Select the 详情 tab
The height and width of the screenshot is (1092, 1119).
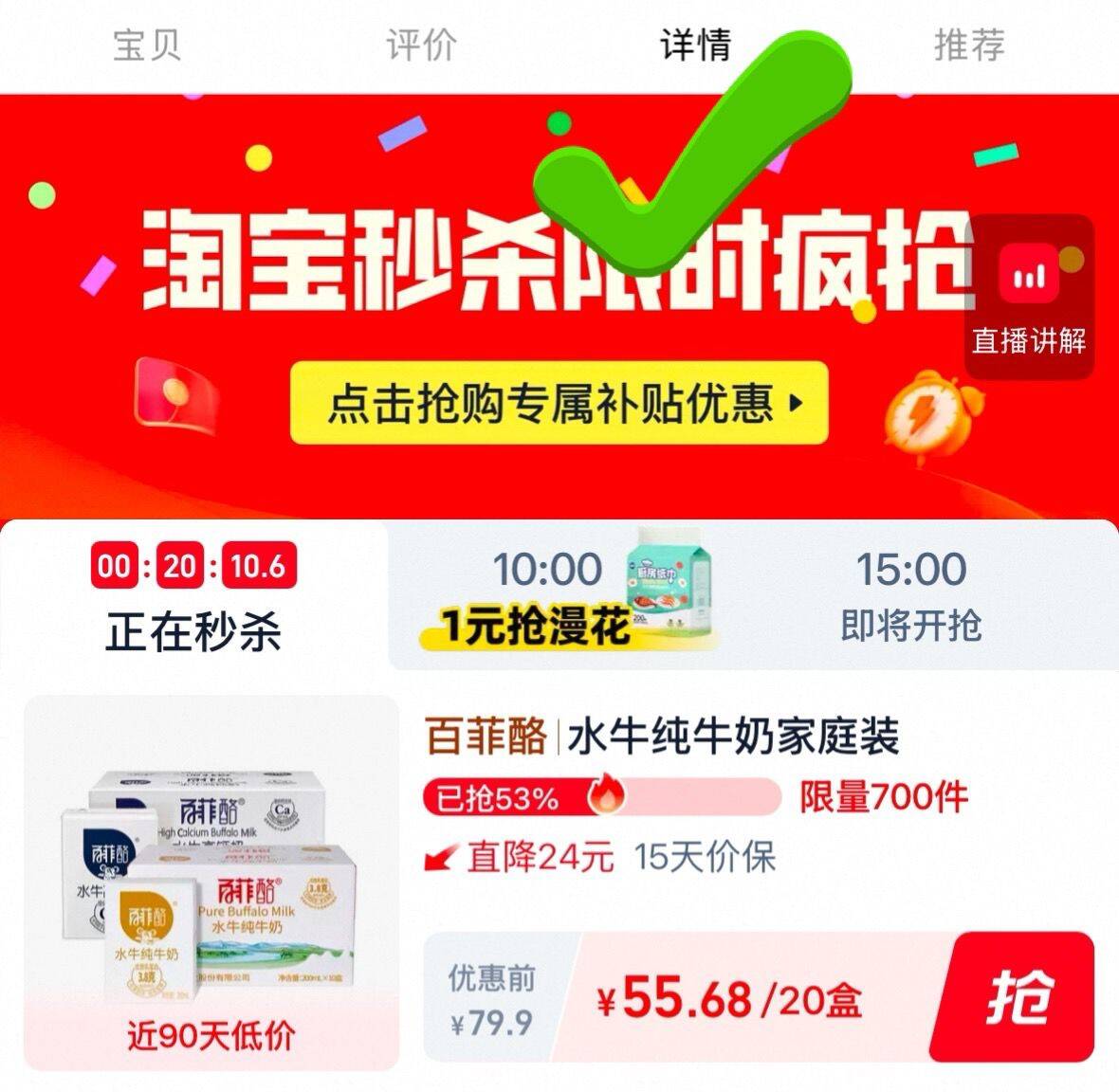[x=696, y=45]
